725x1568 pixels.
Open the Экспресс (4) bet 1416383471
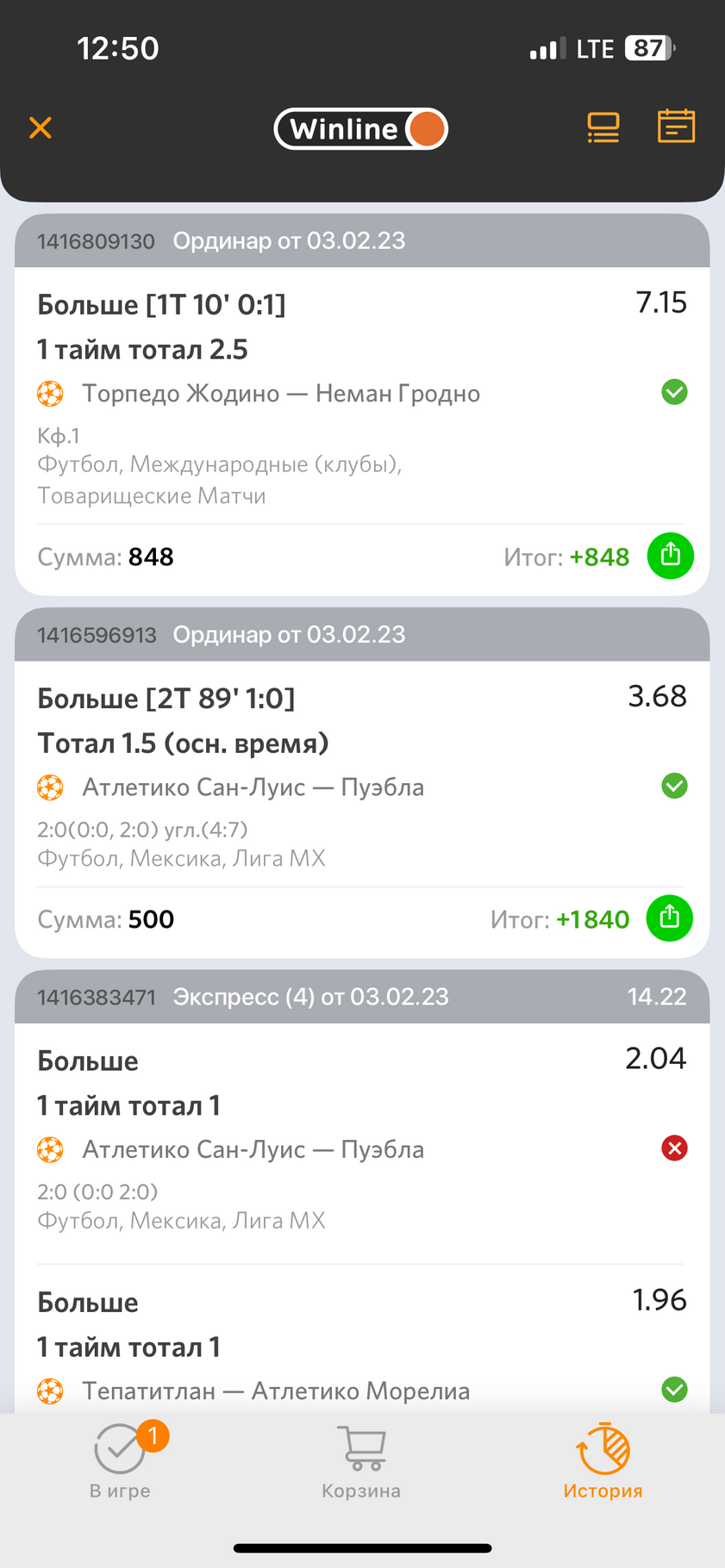point(362,997)
